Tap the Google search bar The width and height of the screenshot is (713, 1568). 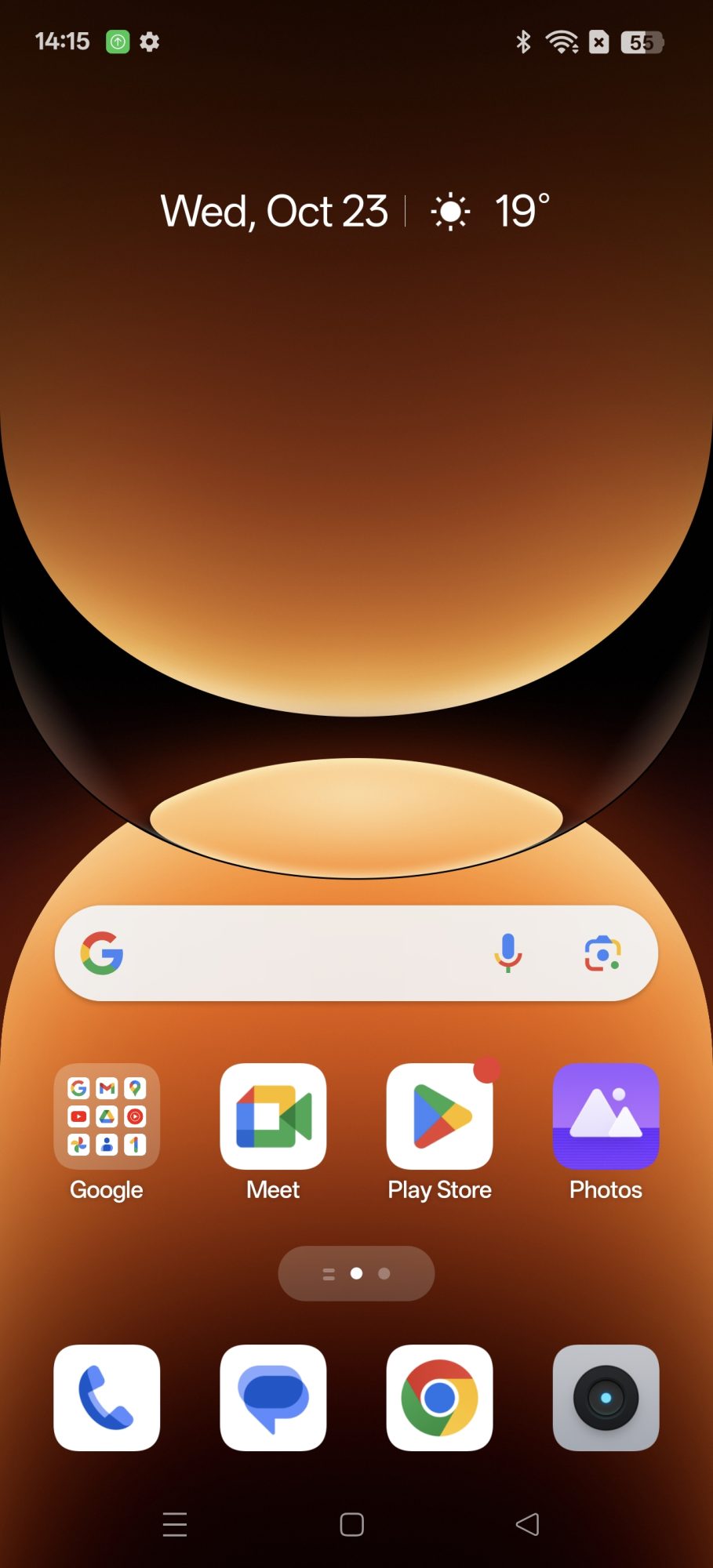(x=298, y=953)
